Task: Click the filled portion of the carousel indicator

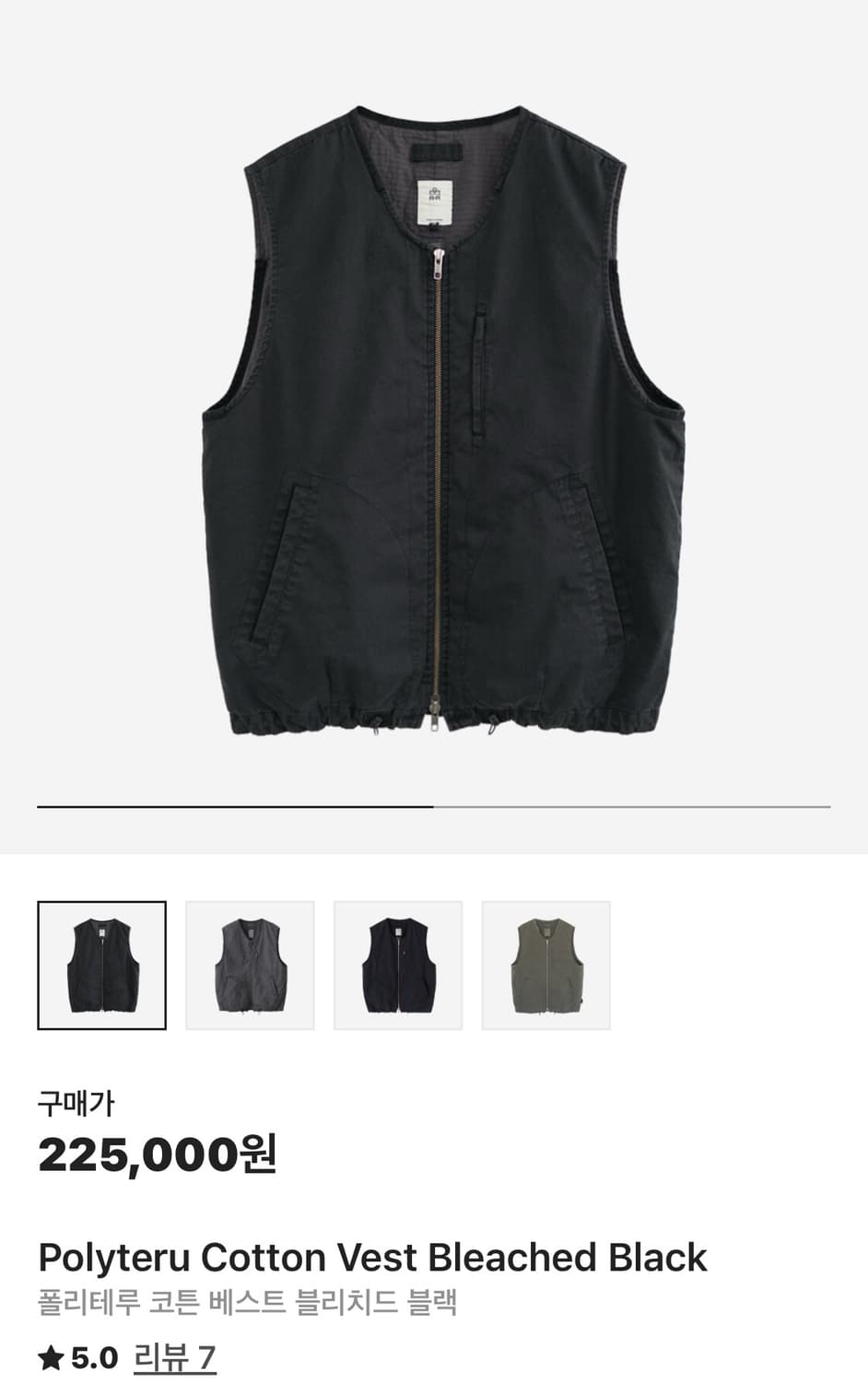Action: tap(235, 806)
